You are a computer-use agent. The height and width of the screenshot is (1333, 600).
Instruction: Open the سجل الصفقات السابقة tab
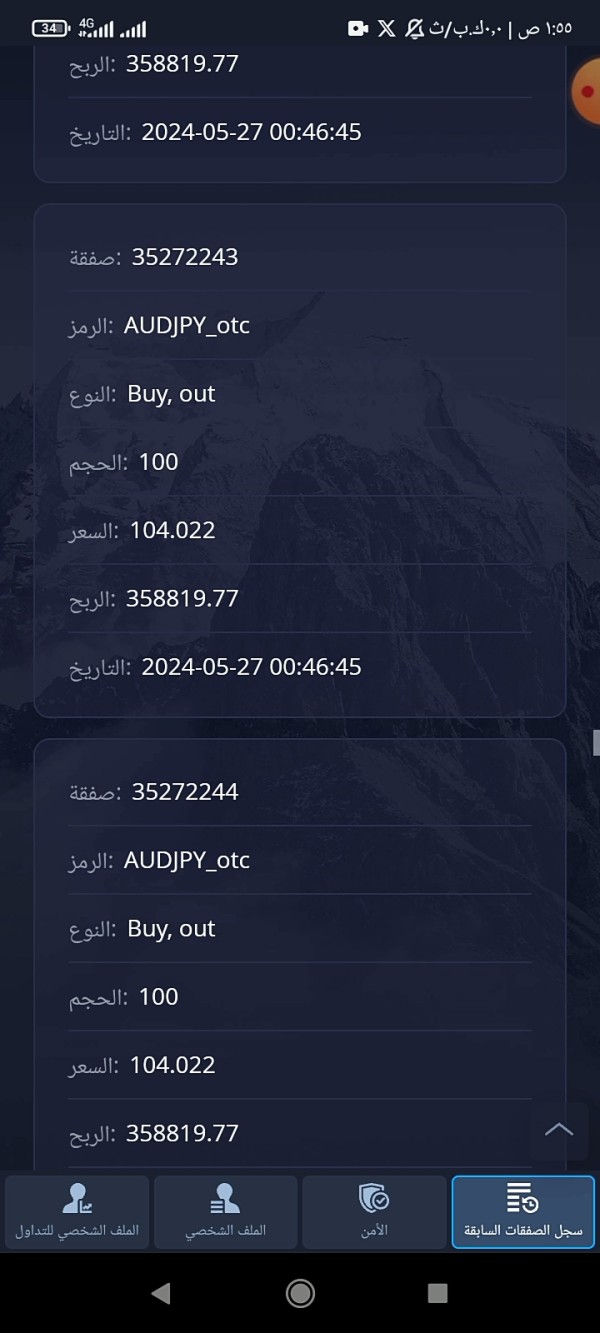coord(523,1212)
